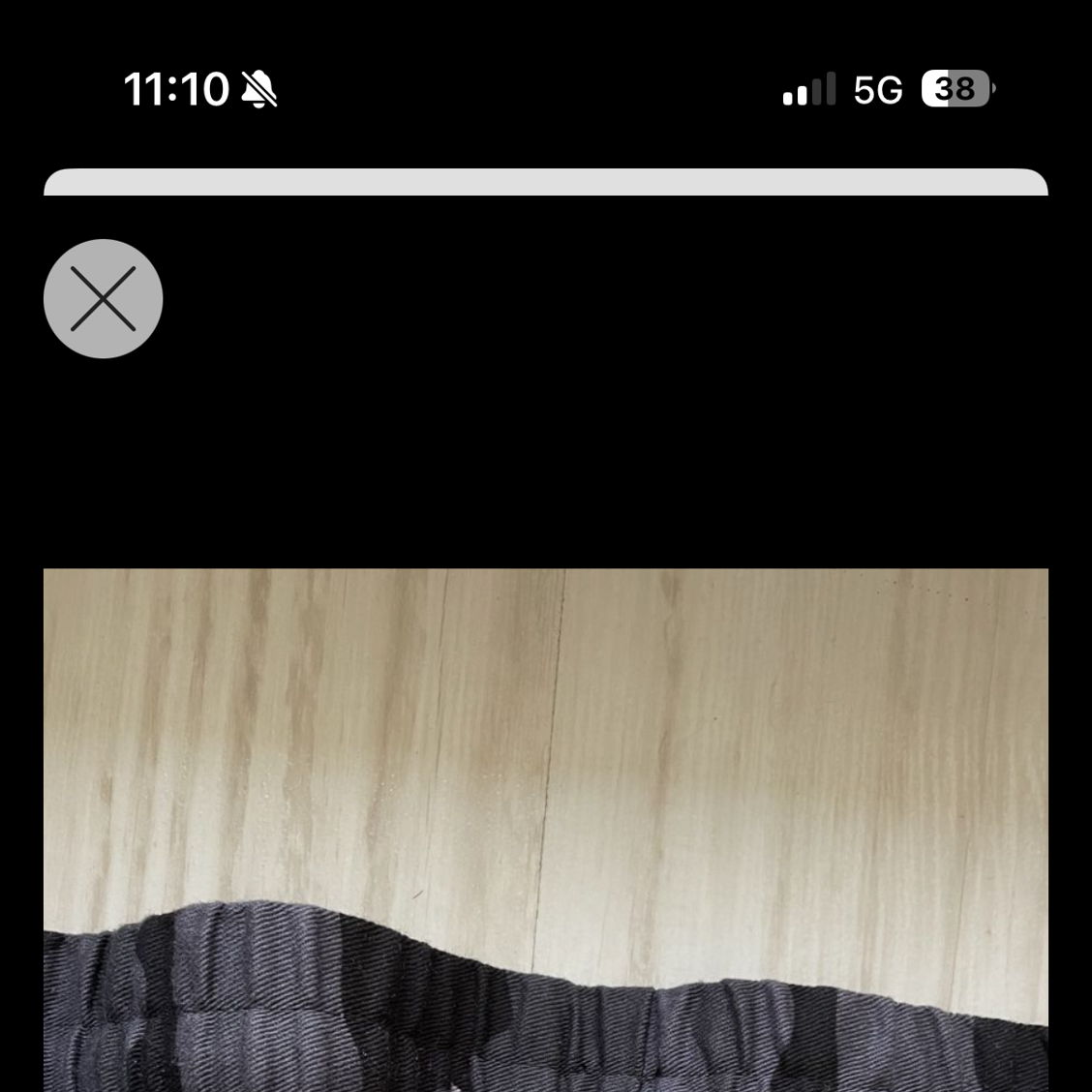Close the full-screen photo viewer

click(103, 298)
